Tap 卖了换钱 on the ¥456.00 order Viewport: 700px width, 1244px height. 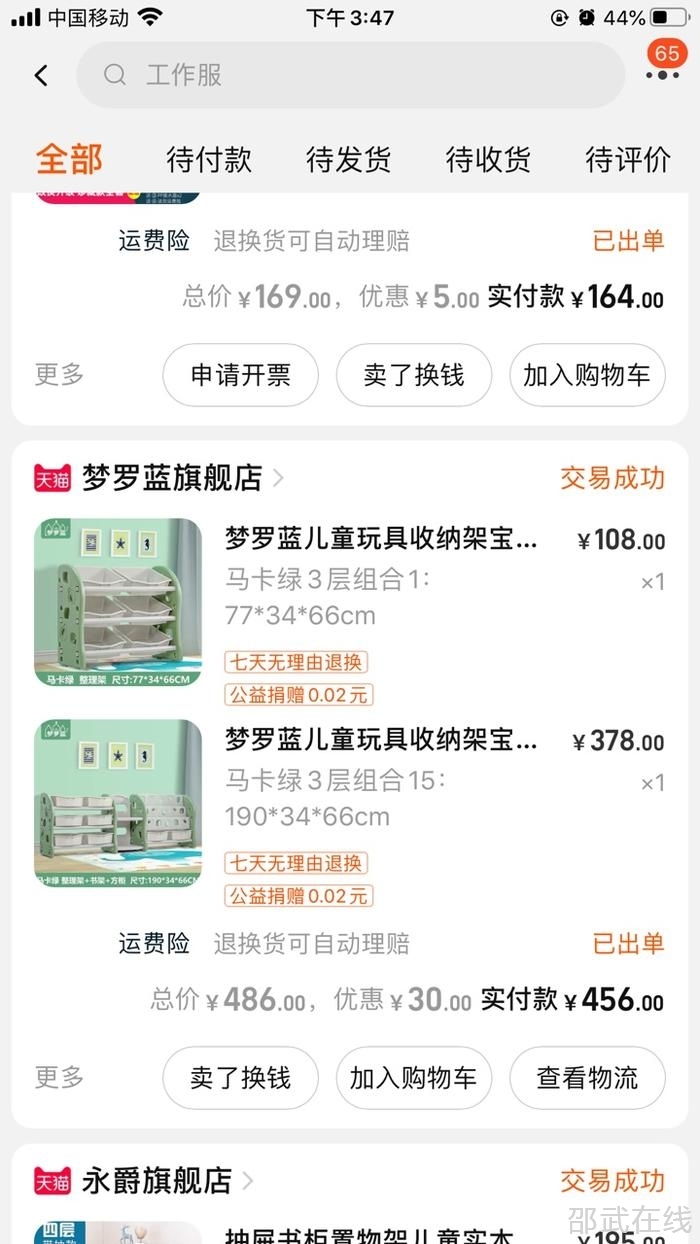pos(240,1078)
